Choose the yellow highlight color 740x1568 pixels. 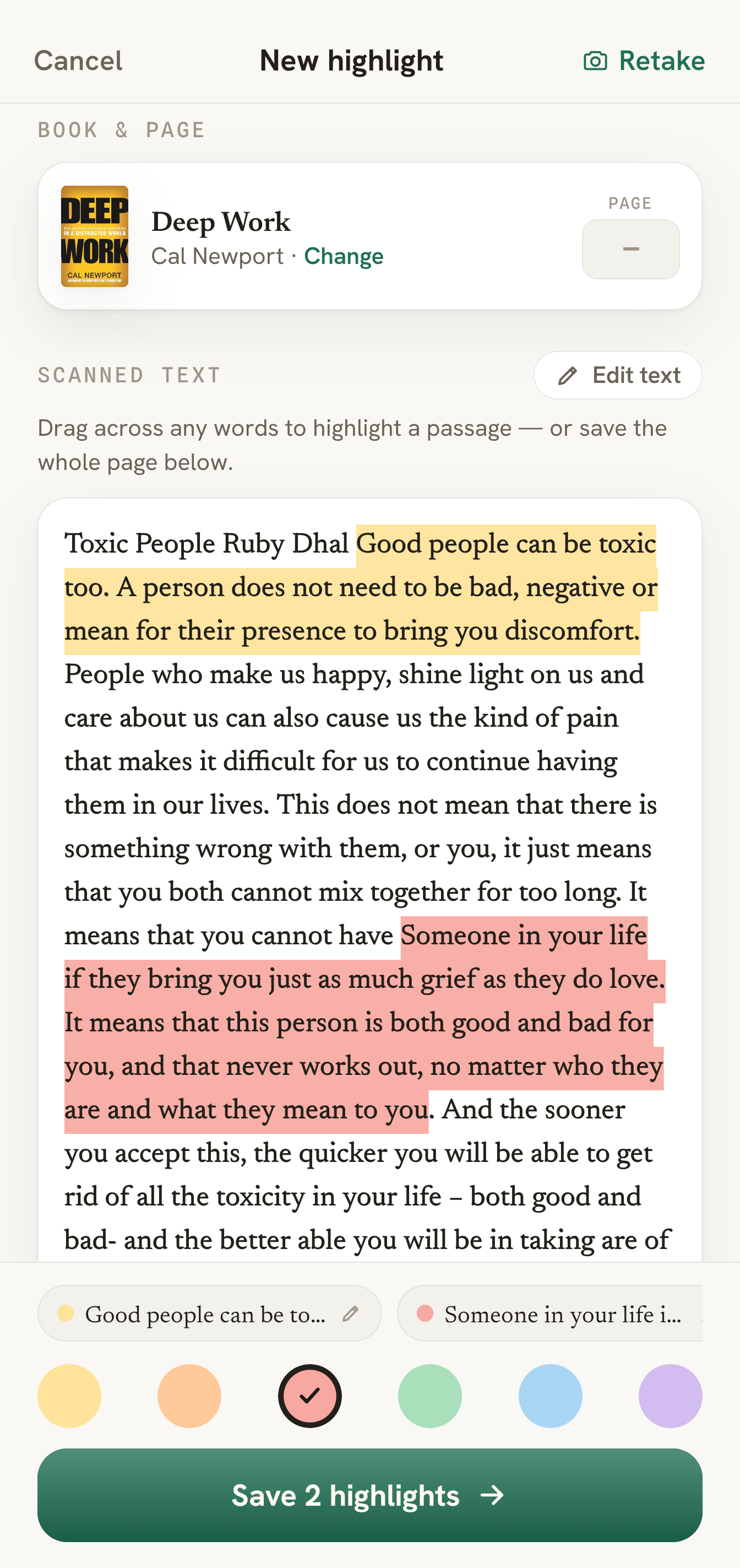click(69, 1396)
